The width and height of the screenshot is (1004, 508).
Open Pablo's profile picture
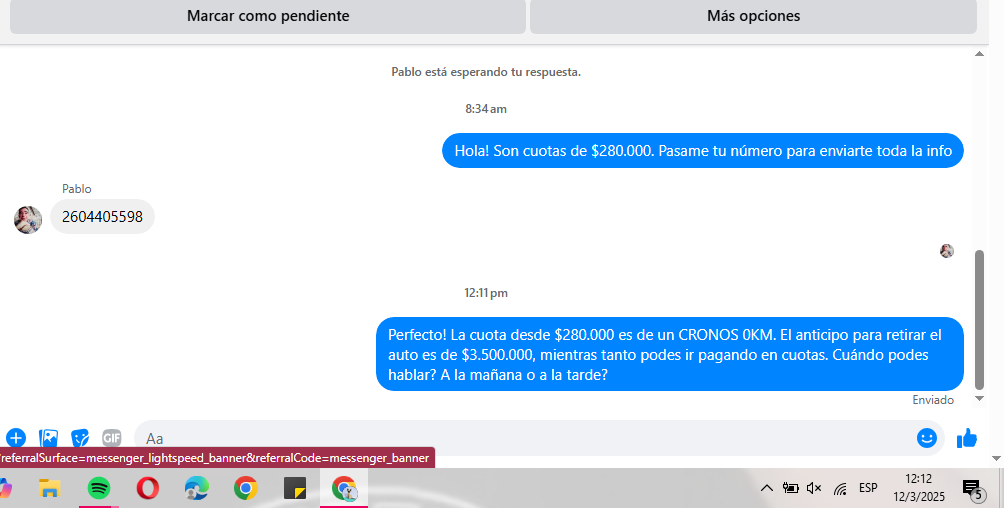point(28,219)
